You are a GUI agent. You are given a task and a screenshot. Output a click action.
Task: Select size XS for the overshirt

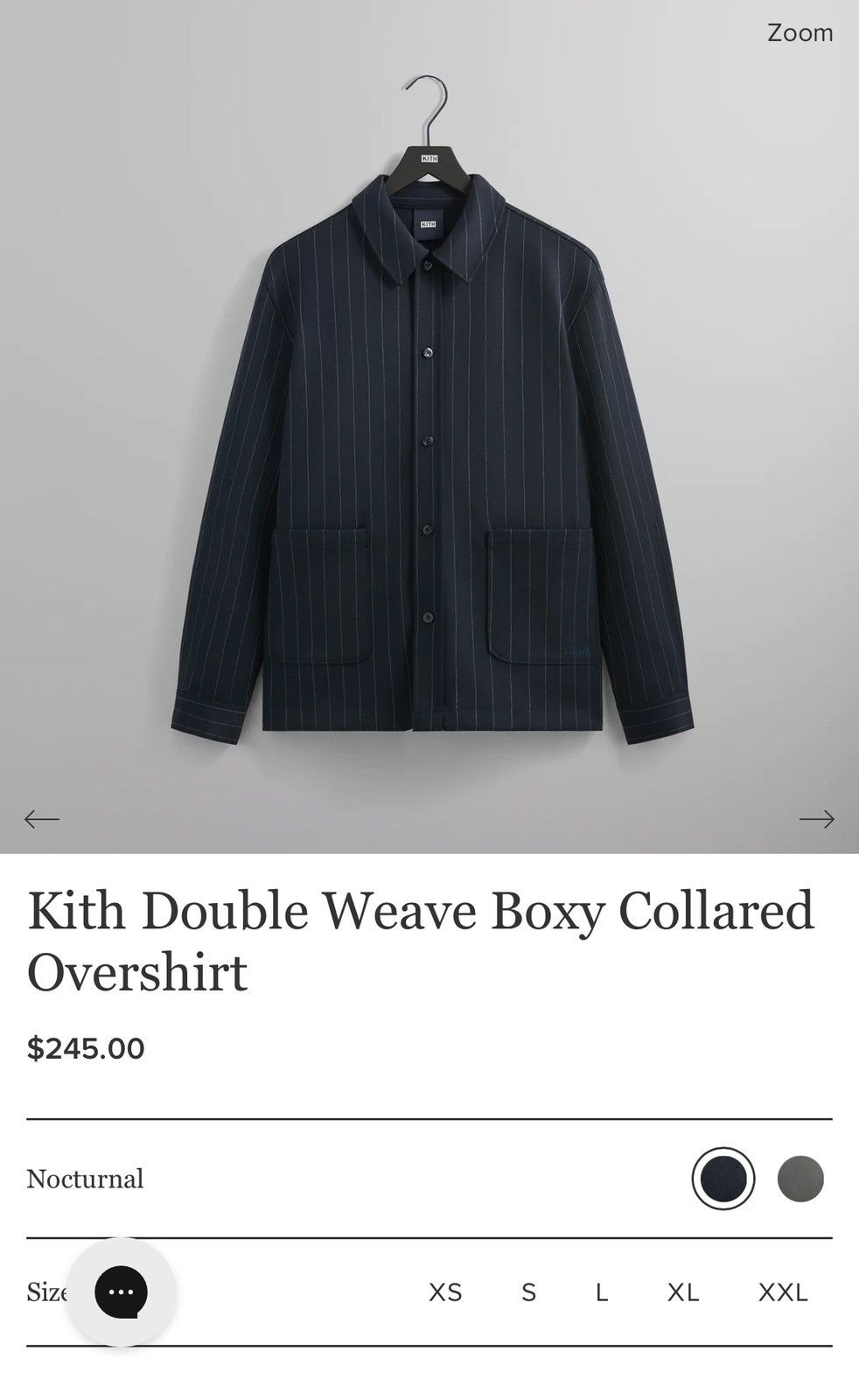(x=444, y=1291)
